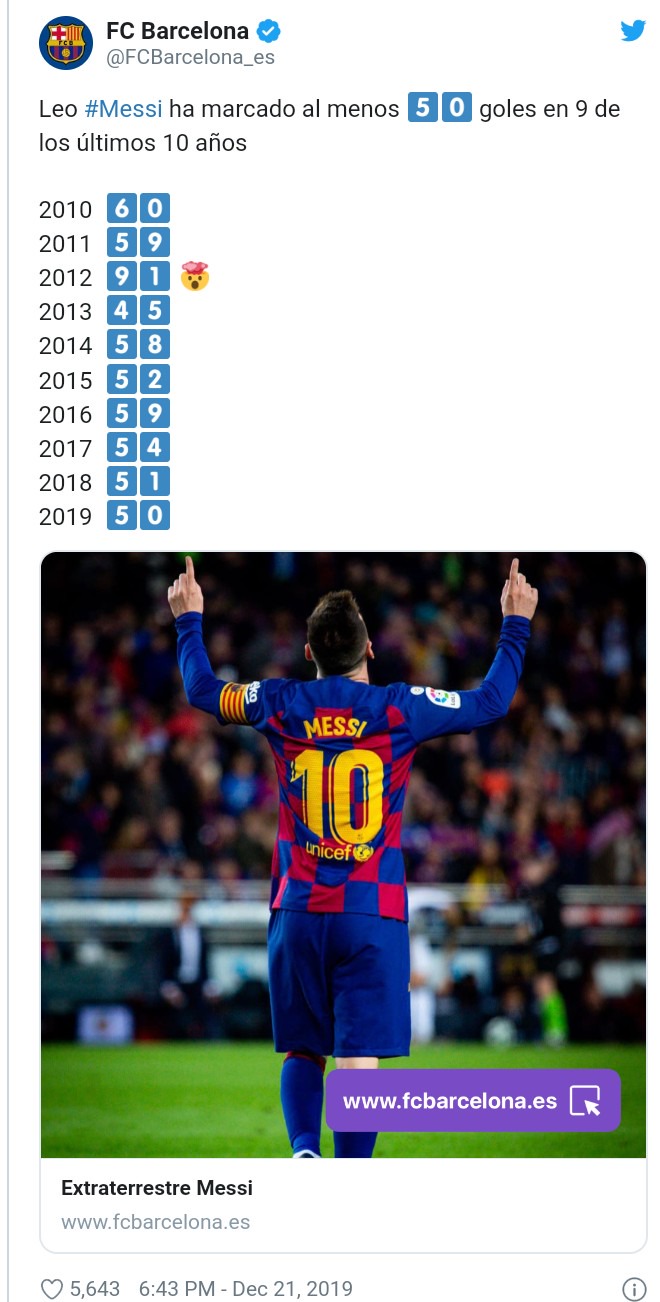Open the FC Barcelona profile avatar
Viewport: 660px width, 1302px height.
click(x=65, y=44)
